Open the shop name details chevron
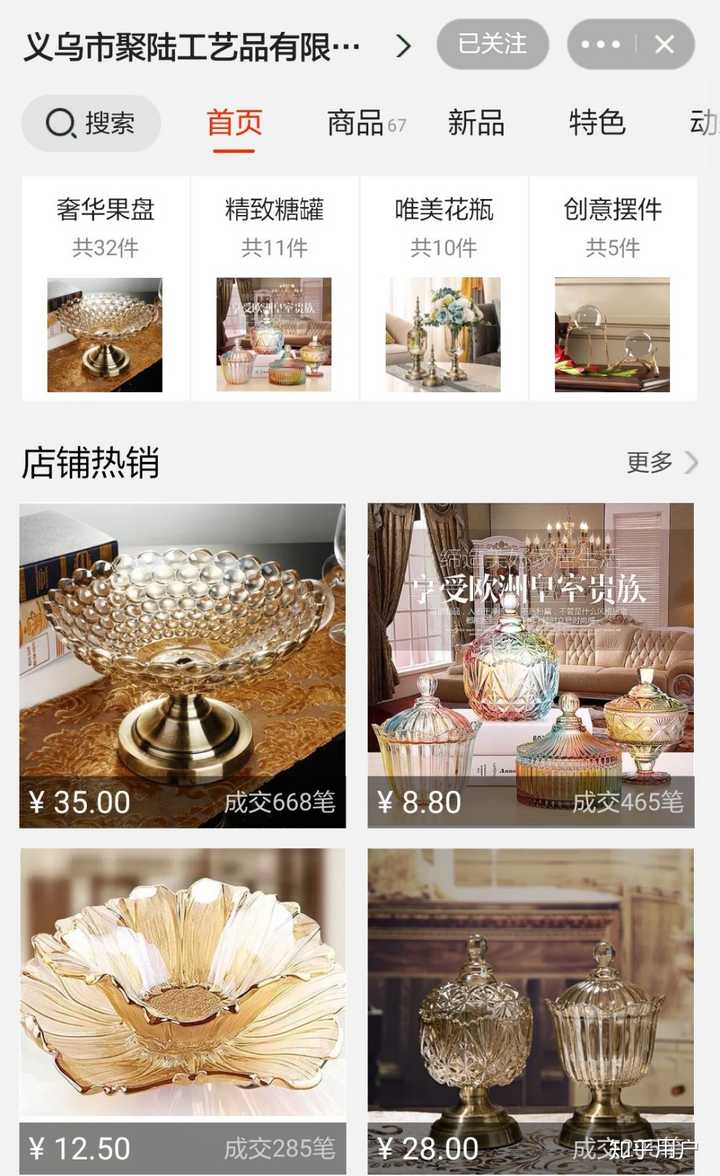This screenshot has width=720, height=1176. tap(403, 46)
